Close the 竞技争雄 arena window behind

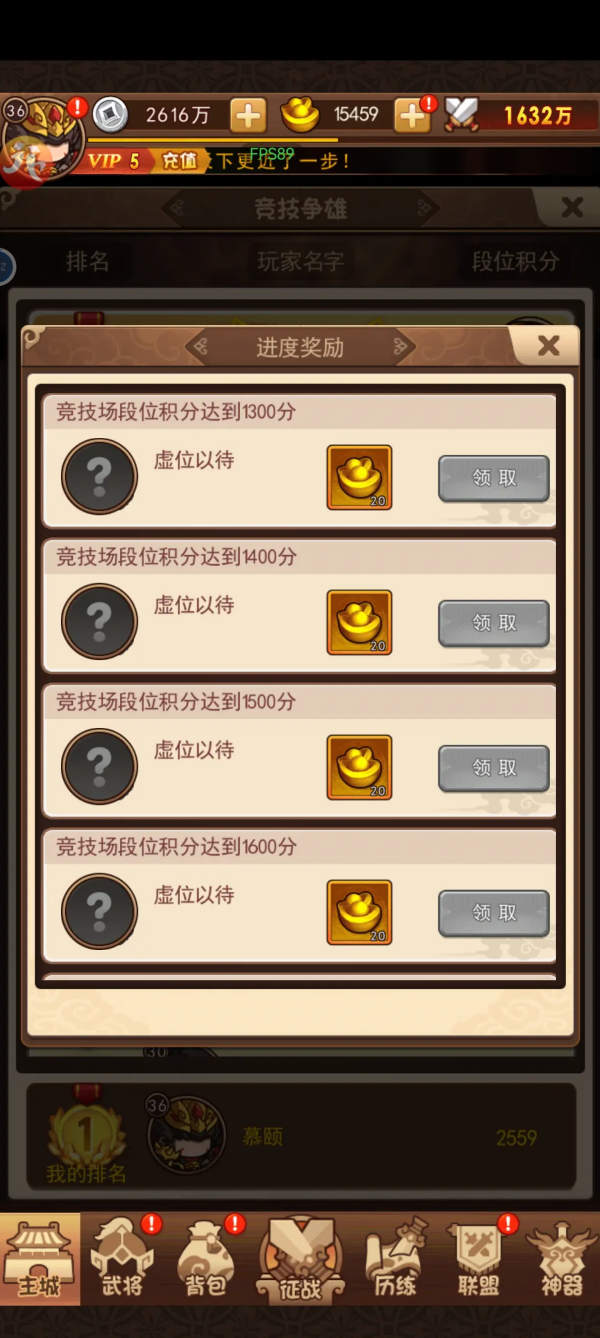point(572,208)
